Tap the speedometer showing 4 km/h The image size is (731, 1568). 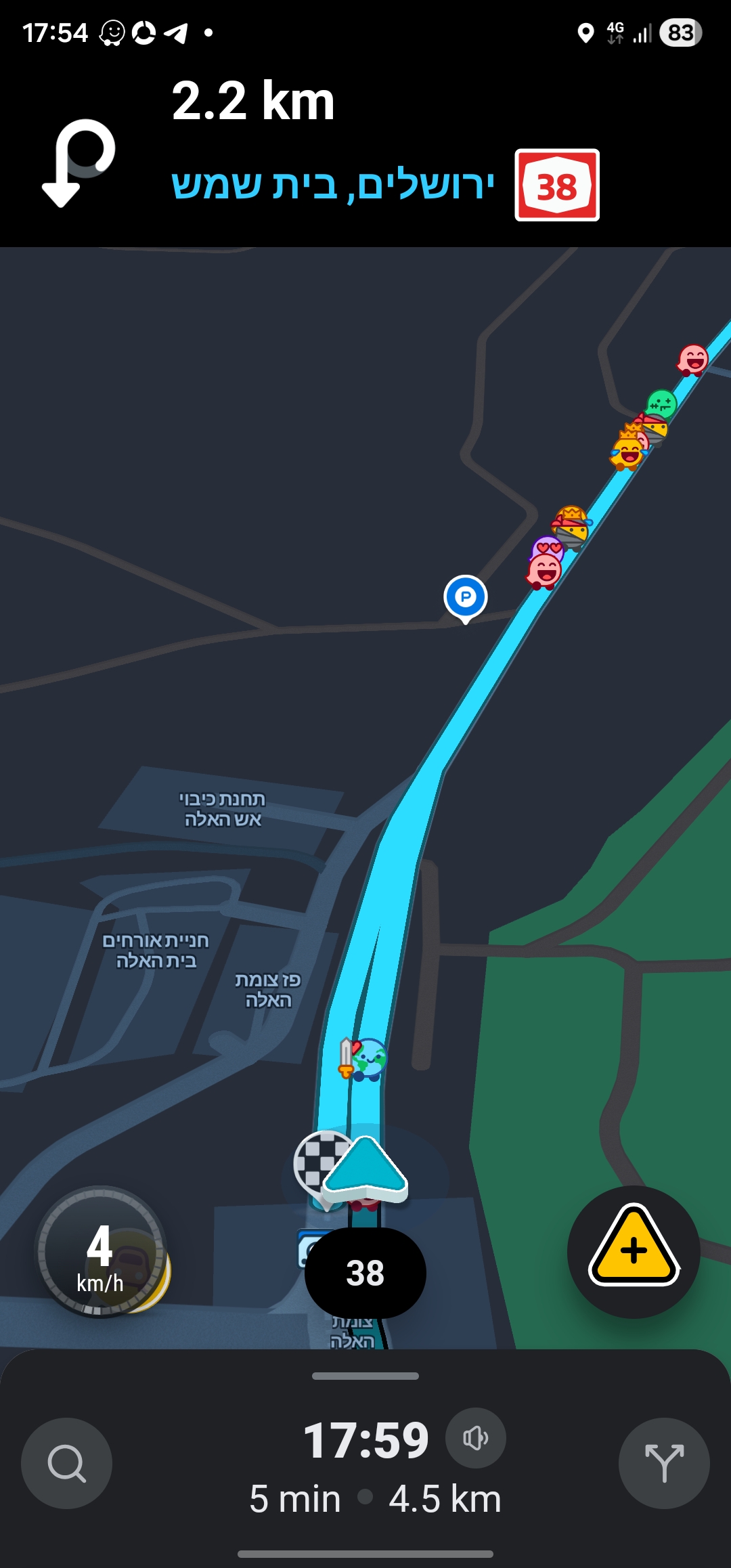101,1251
